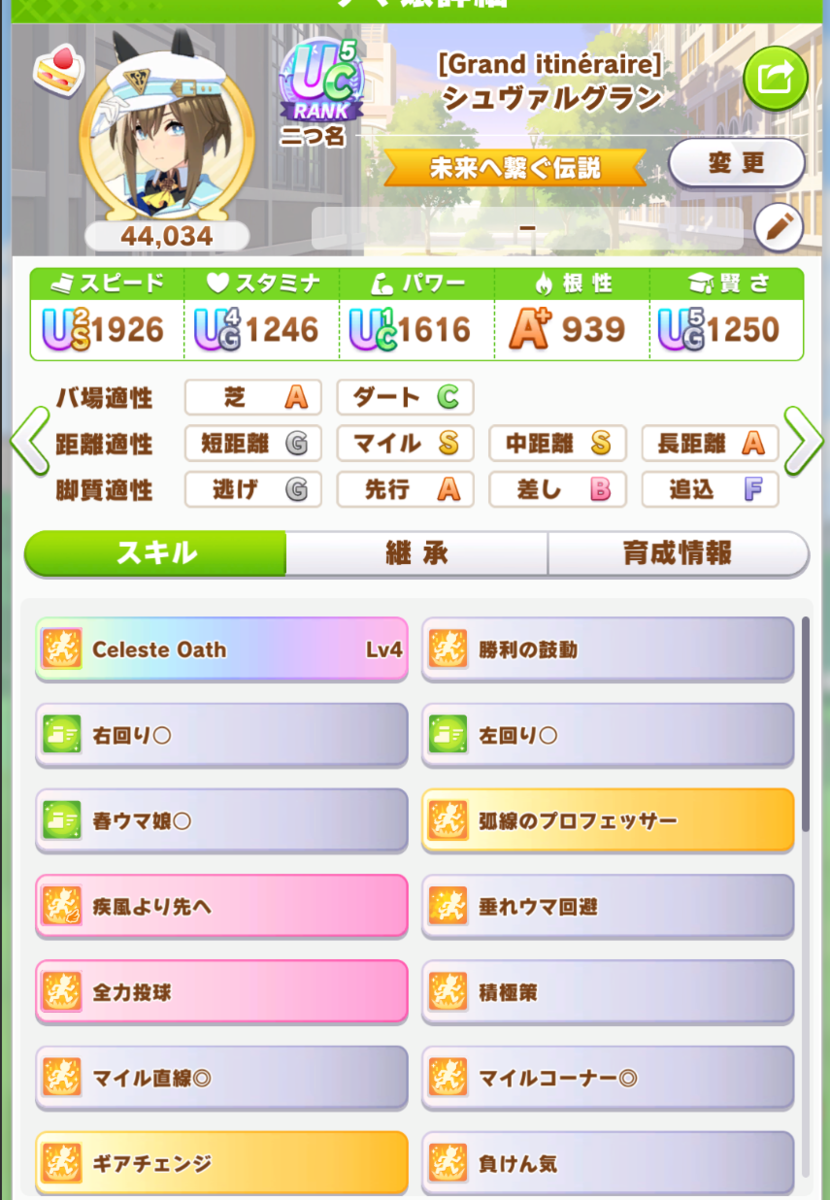830x1200 pixels.
Task: Edit the memo with the pencil icon
Action: point(778,227)
